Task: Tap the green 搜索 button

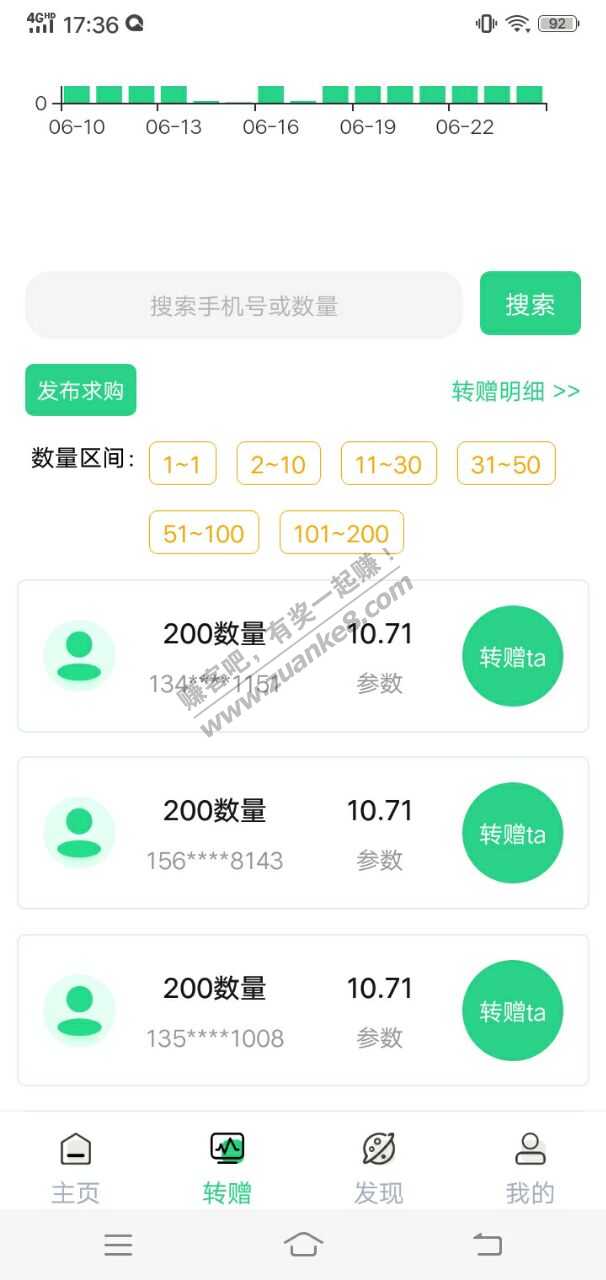Action: click(x=530, y=304)
